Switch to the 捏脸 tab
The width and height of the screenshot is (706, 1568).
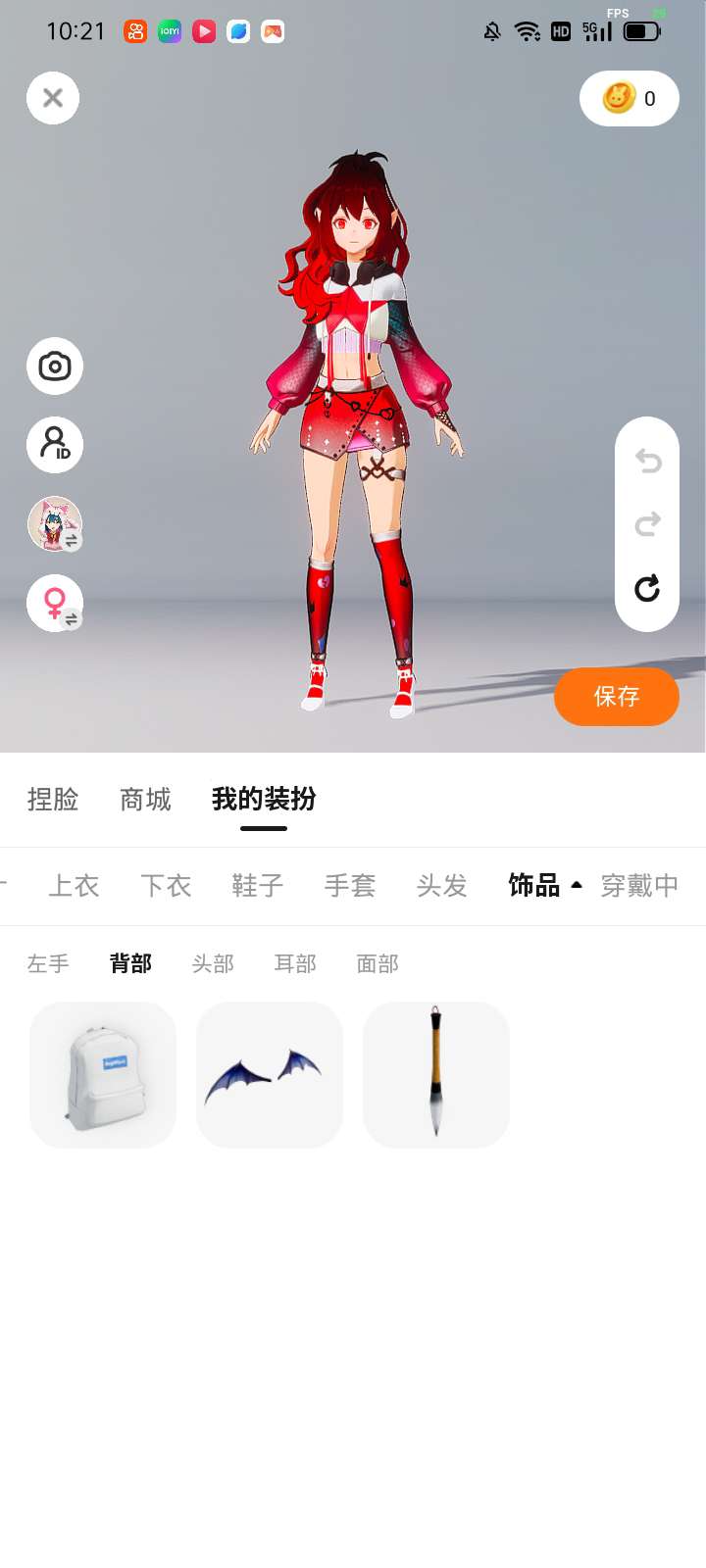(53, 800)
